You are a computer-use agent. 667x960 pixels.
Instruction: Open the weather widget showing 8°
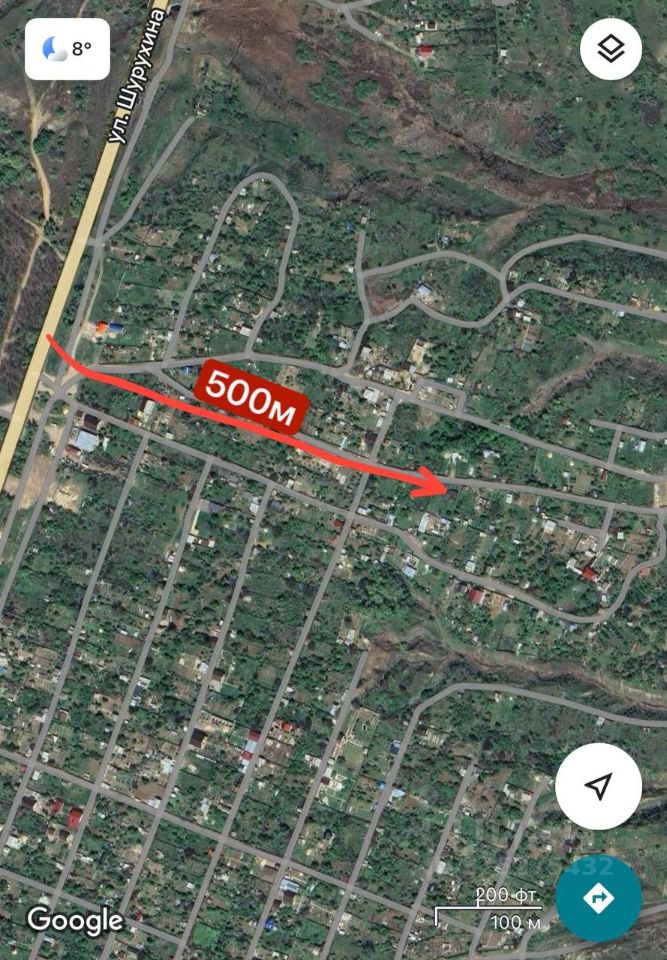point(68,48)
